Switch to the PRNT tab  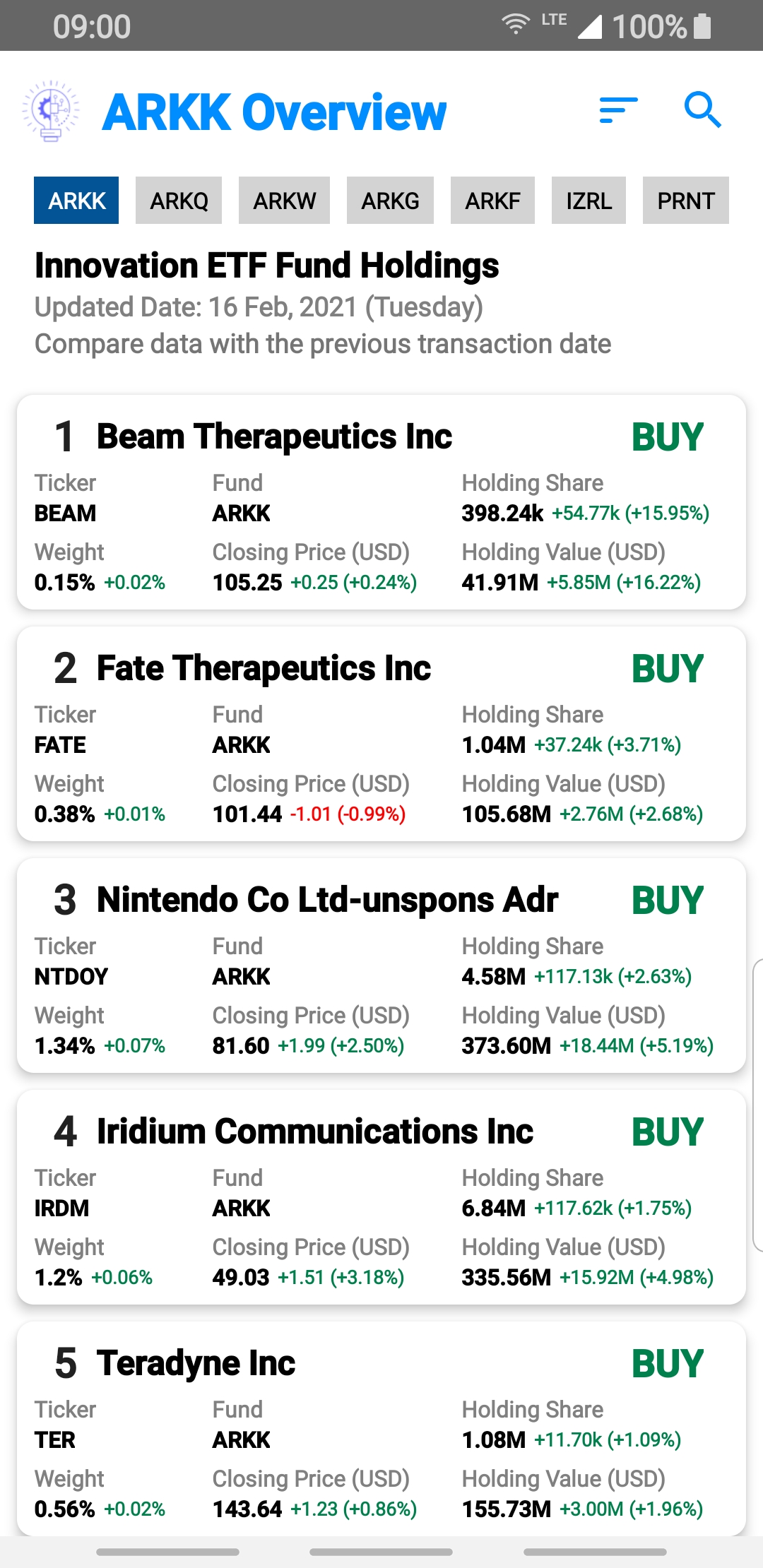pyautogui.click(x=685, y=201)
